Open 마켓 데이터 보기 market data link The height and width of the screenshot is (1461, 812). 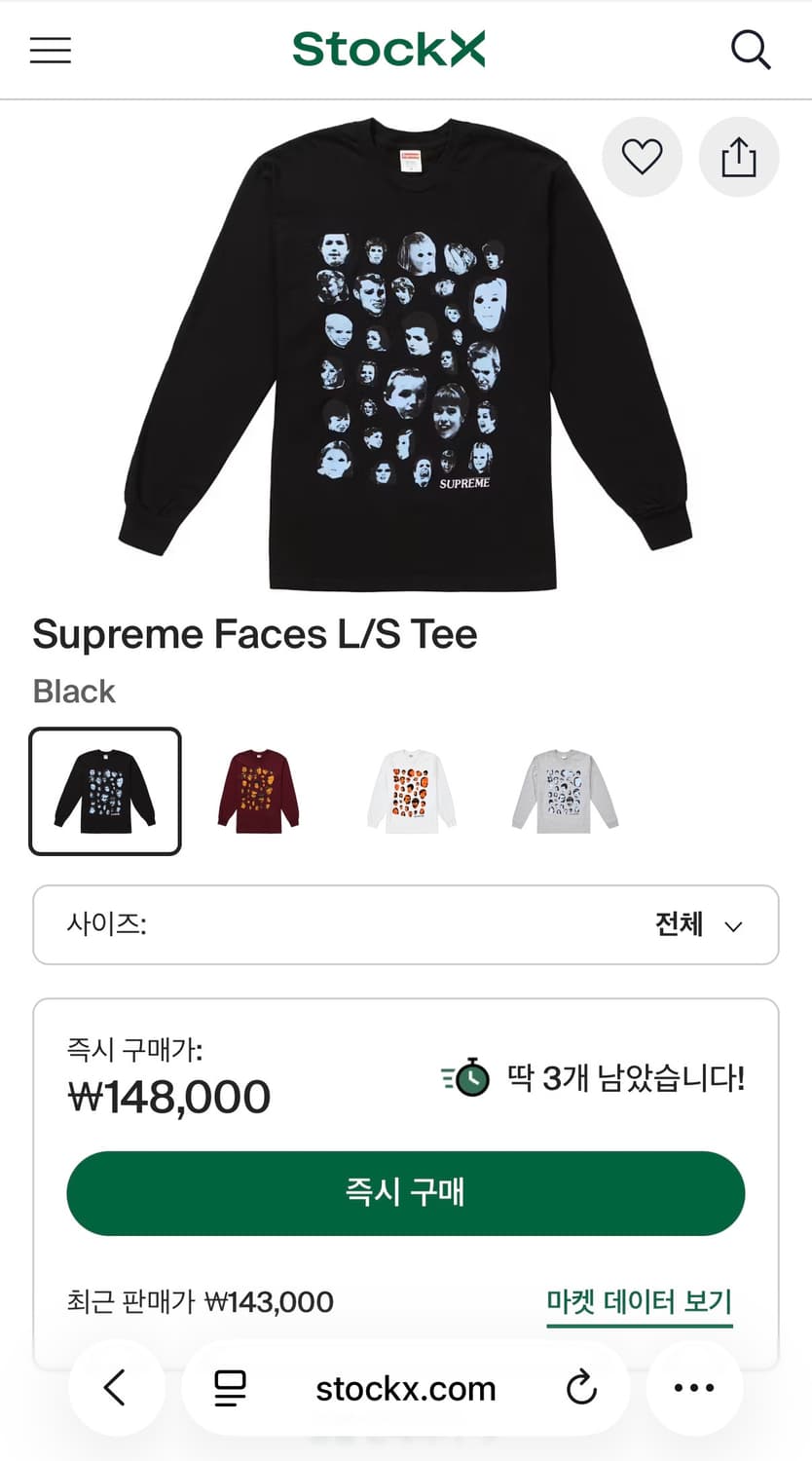(x=639, y=1301)
